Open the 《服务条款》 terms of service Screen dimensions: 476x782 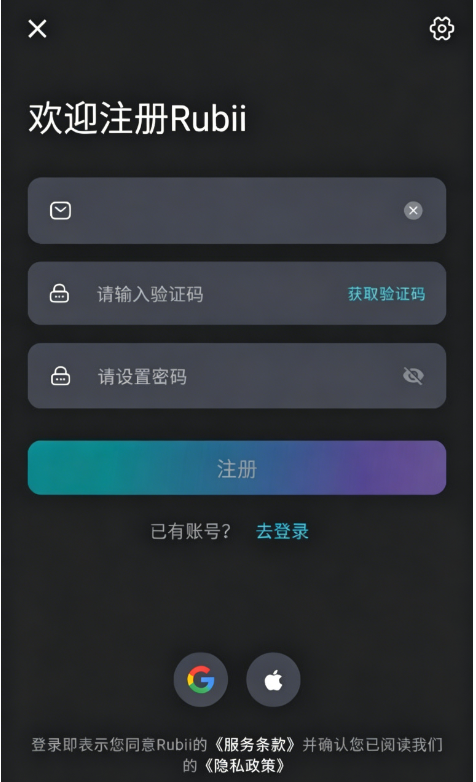(x=254, y=745)
